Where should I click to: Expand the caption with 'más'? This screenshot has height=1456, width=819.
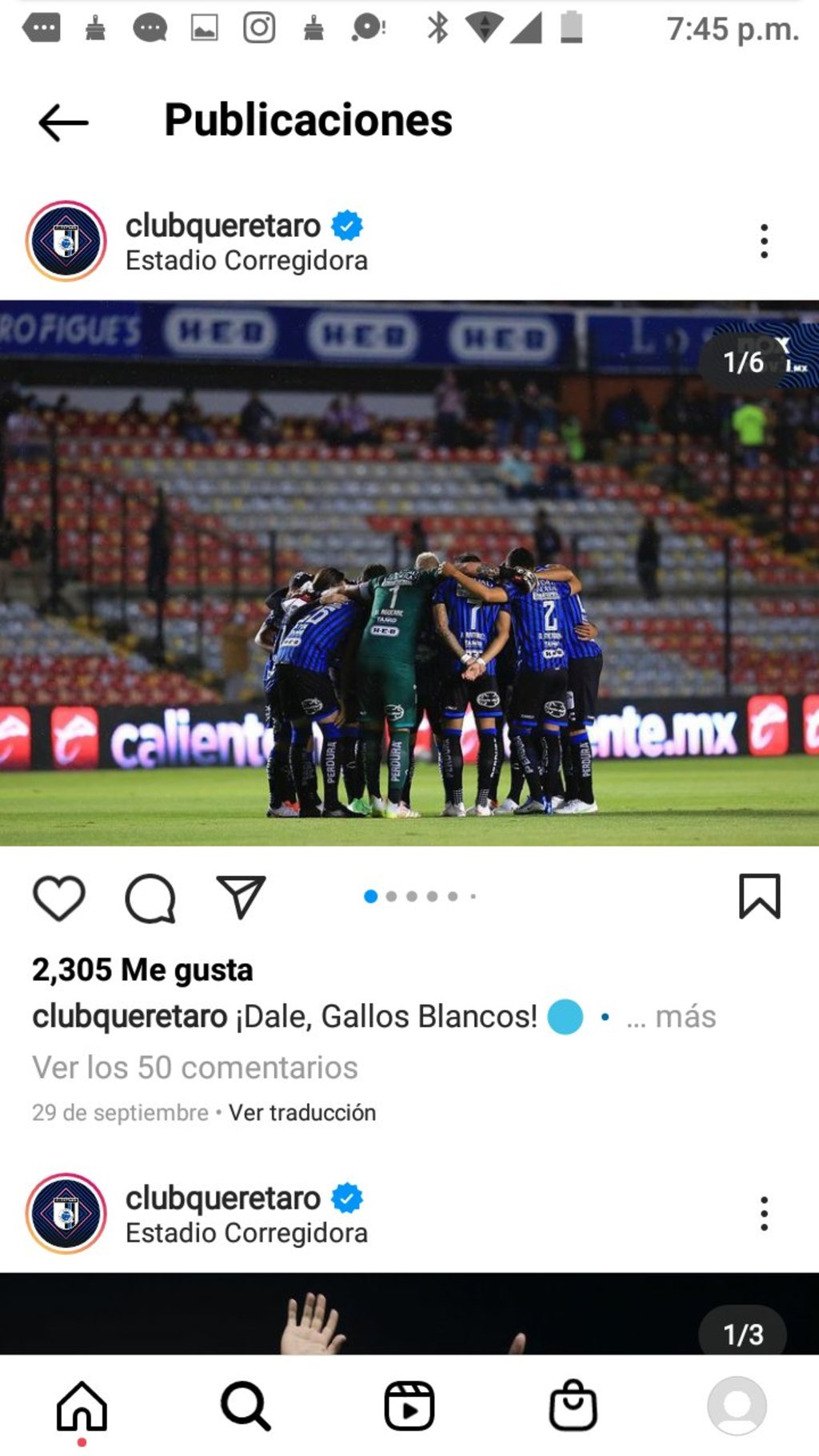[x=684, y=1017]
